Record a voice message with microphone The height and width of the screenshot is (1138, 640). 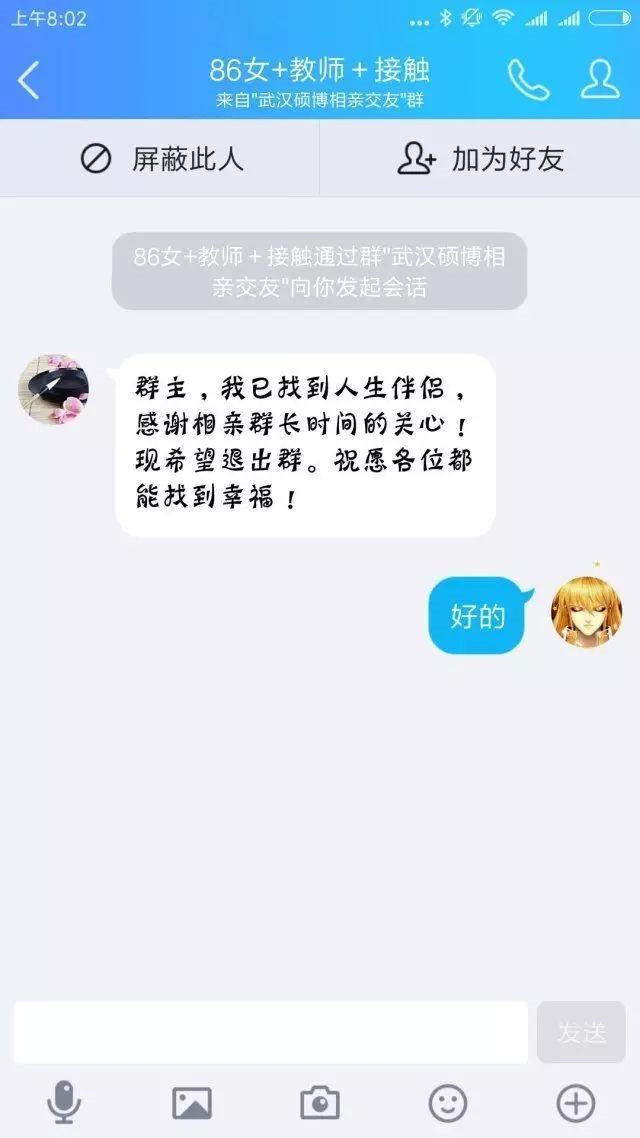click(64, 1104)
